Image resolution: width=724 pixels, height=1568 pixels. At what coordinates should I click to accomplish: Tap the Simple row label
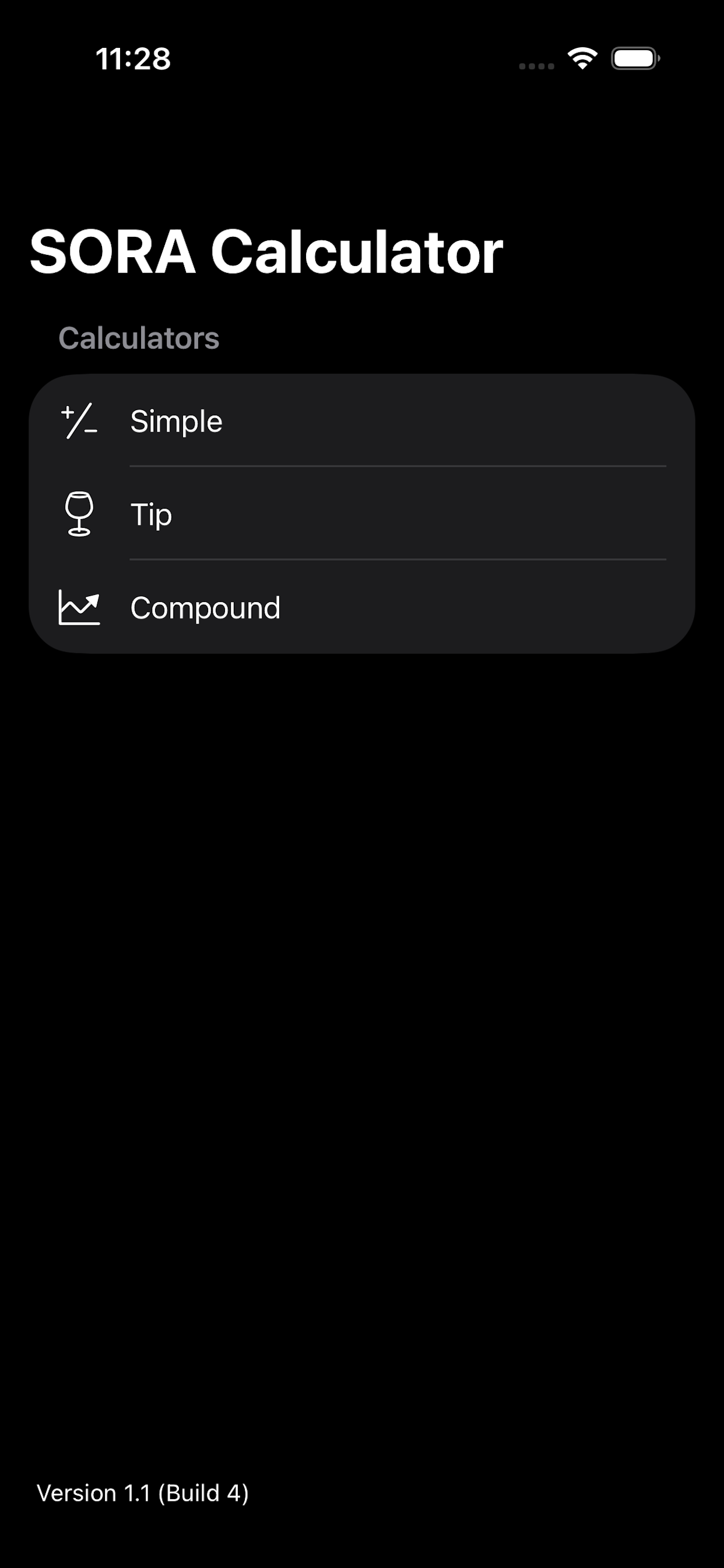pos(177,421)
